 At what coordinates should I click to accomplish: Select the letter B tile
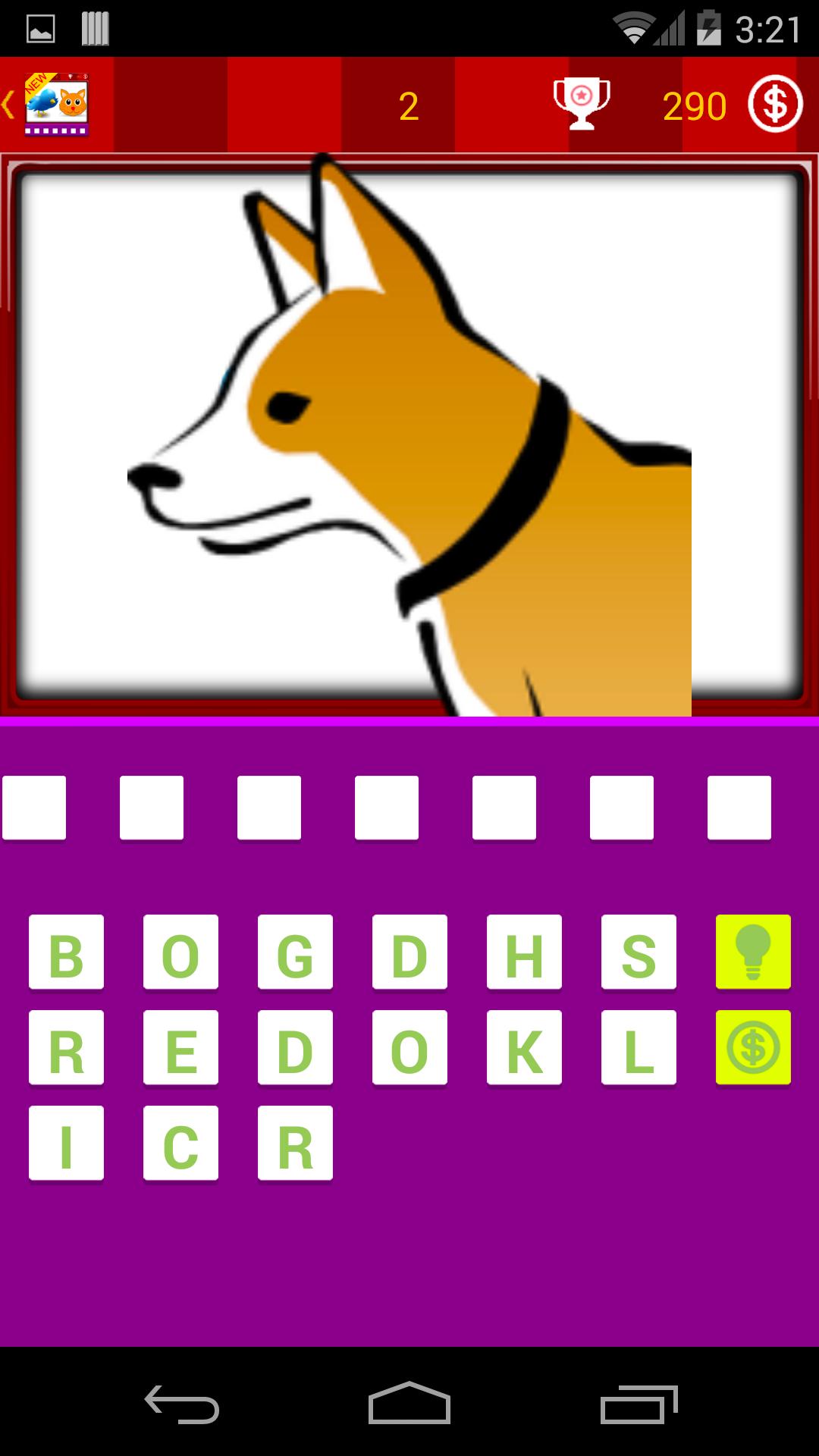click(x=67, y=952)
